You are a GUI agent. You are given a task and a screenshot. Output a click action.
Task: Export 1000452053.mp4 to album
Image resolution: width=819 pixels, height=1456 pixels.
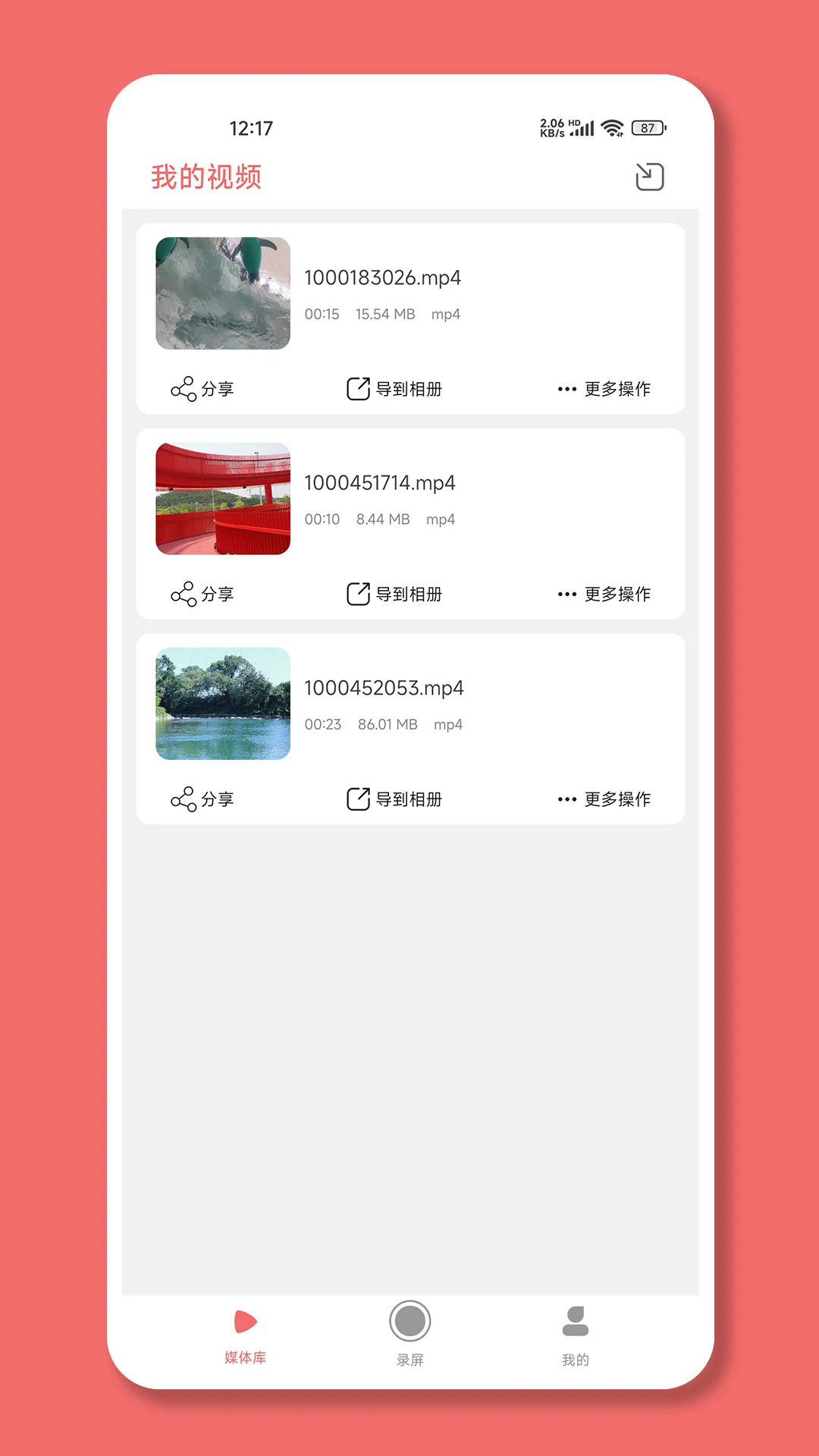point(394,799)
